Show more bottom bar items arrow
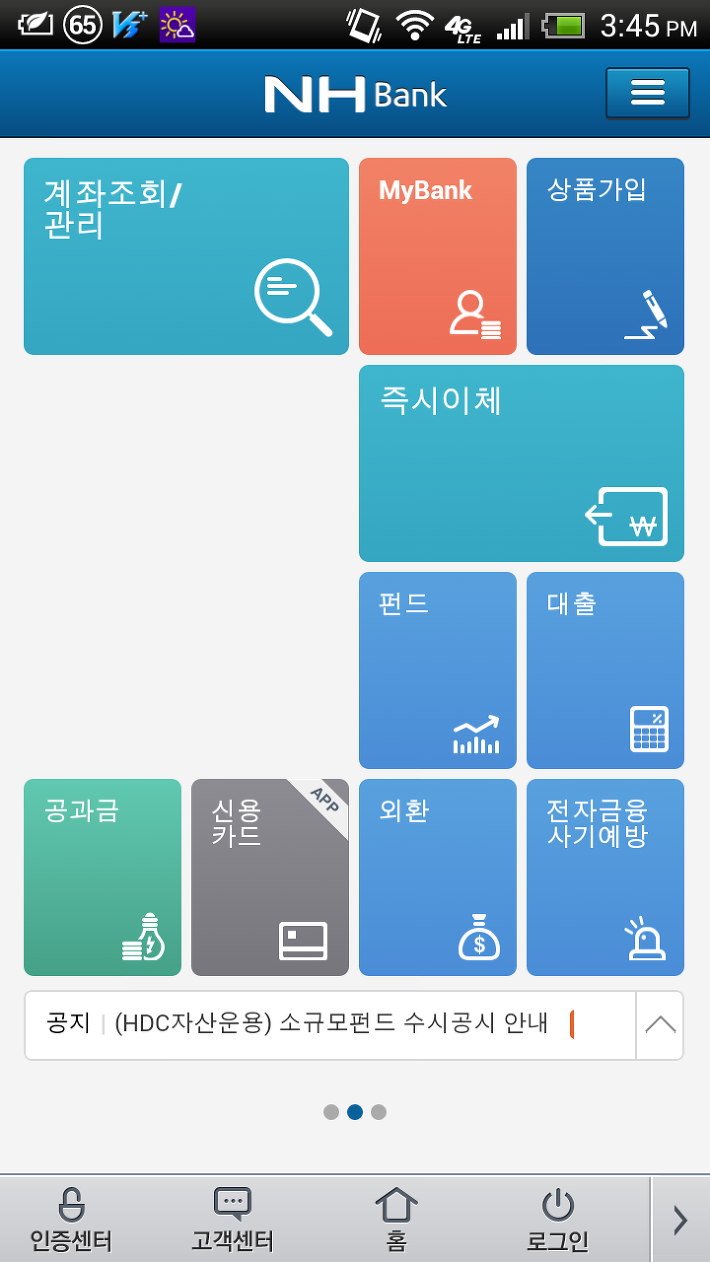The width and height of the screenshot is (710, 1262). point(680,1219)
